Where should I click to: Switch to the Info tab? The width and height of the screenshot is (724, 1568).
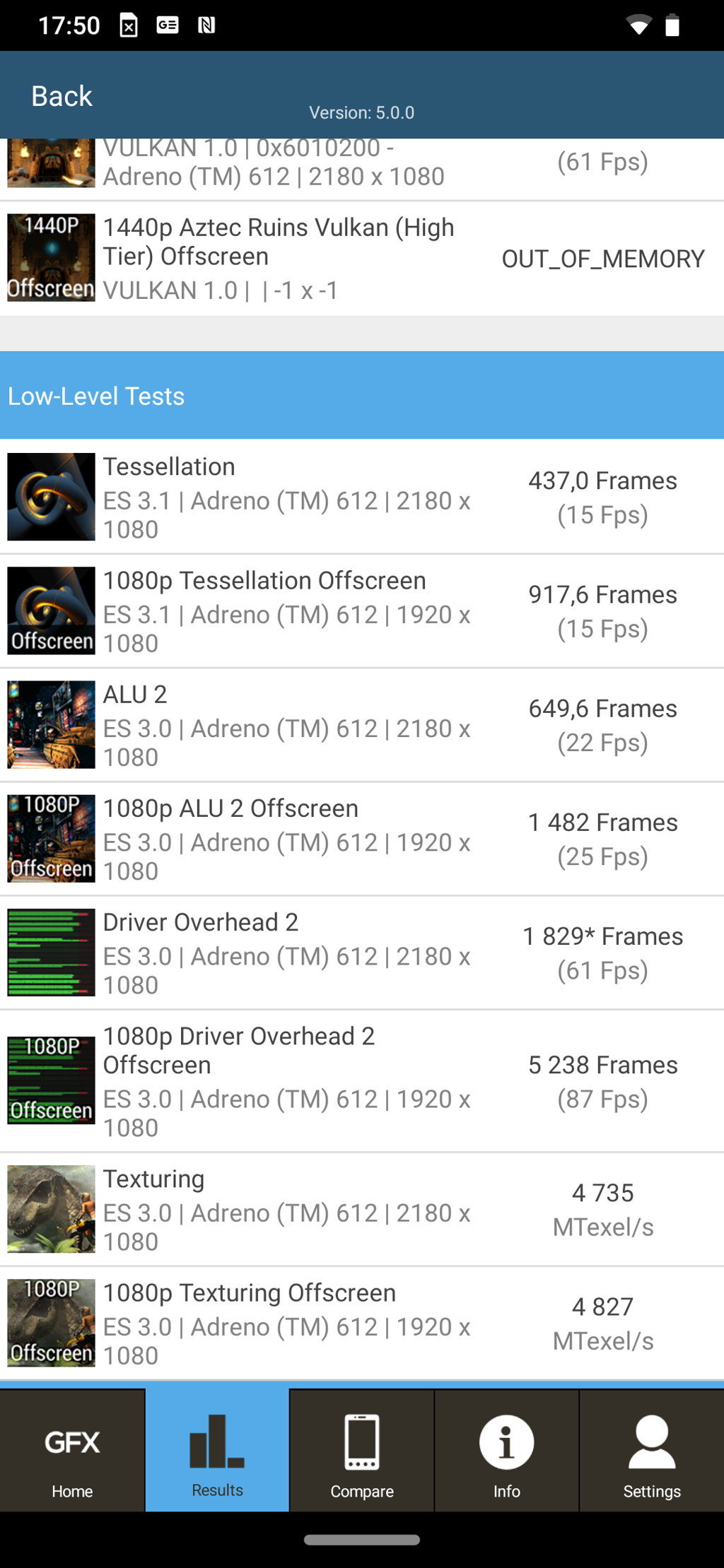[x=506, y=1451]
